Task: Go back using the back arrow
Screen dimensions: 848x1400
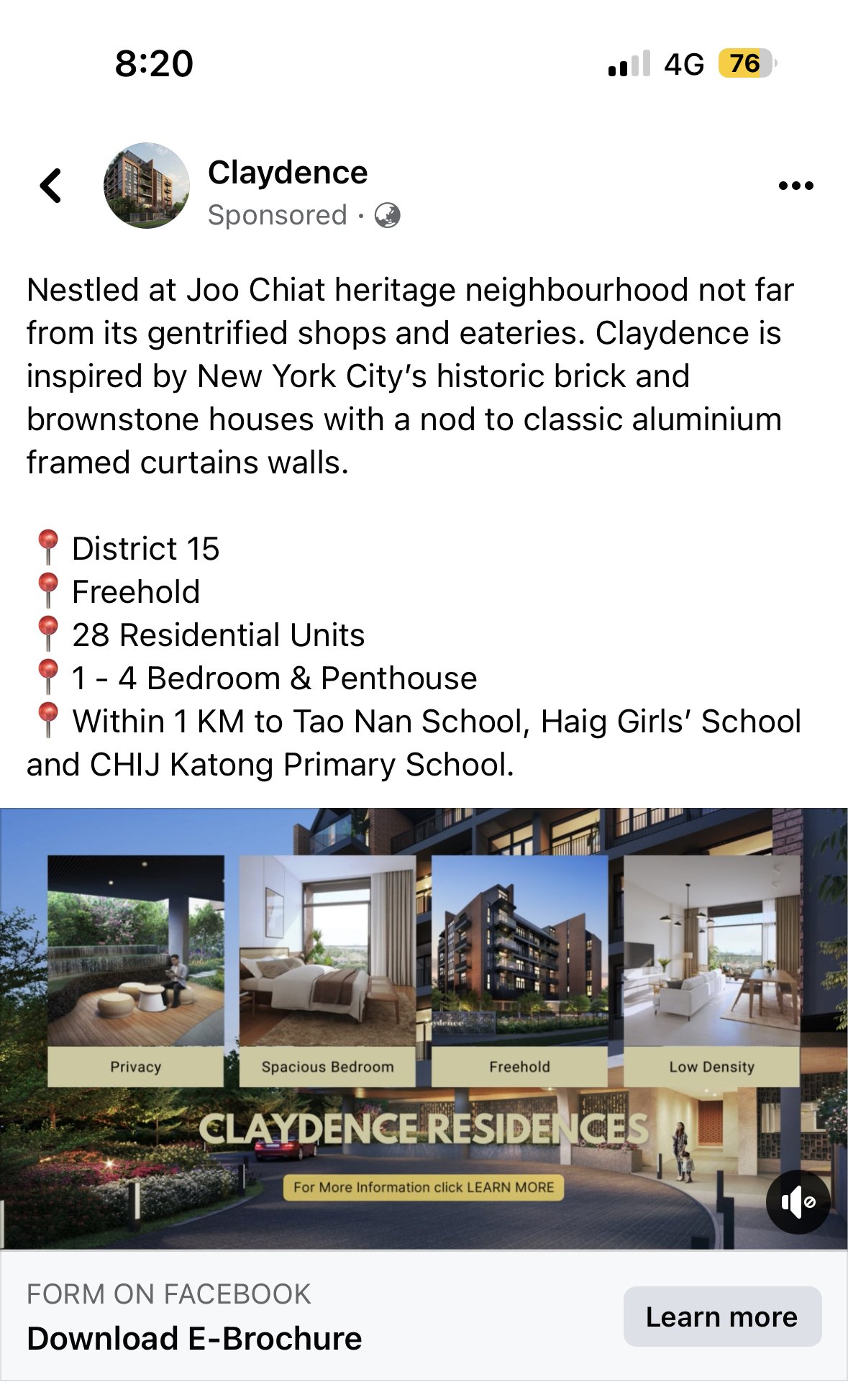Action: tap(50, 186)
